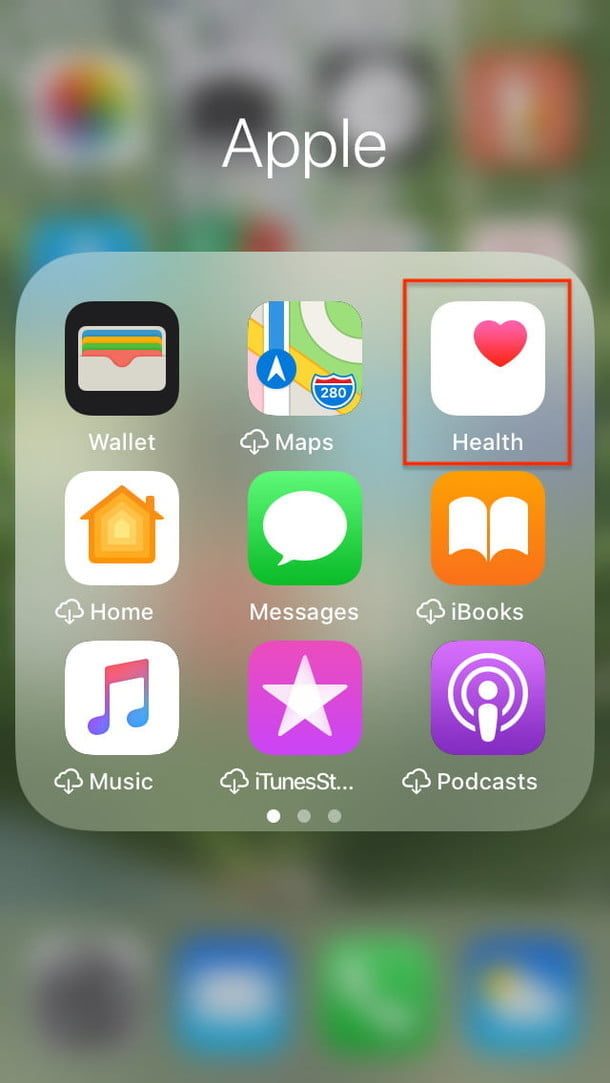Launch Maps from the Apple folder
The image size is (610, 1083).
(305, 358)
